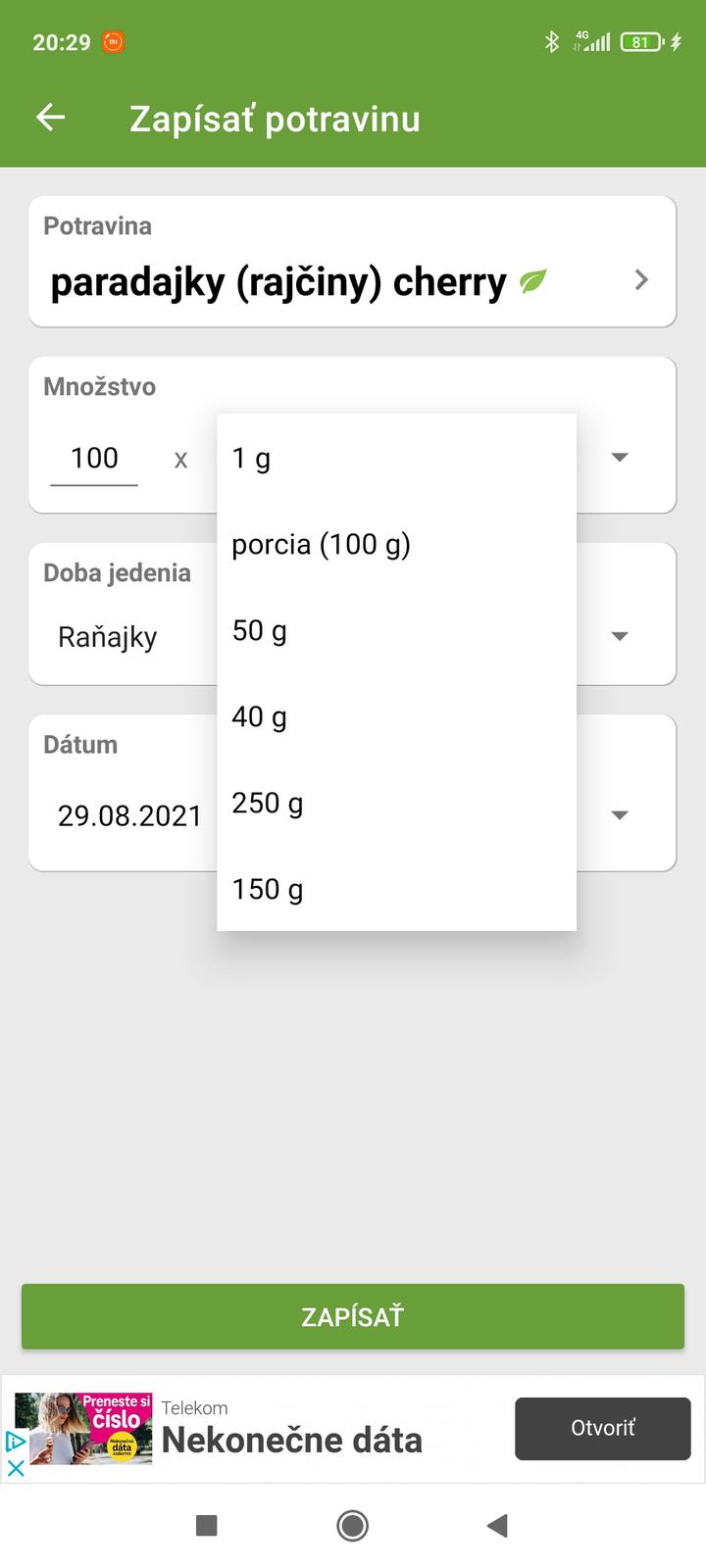This screenshot has height=1568, width=706.
Task: Open the paradajky cherry food details
Action: (352, 281)
